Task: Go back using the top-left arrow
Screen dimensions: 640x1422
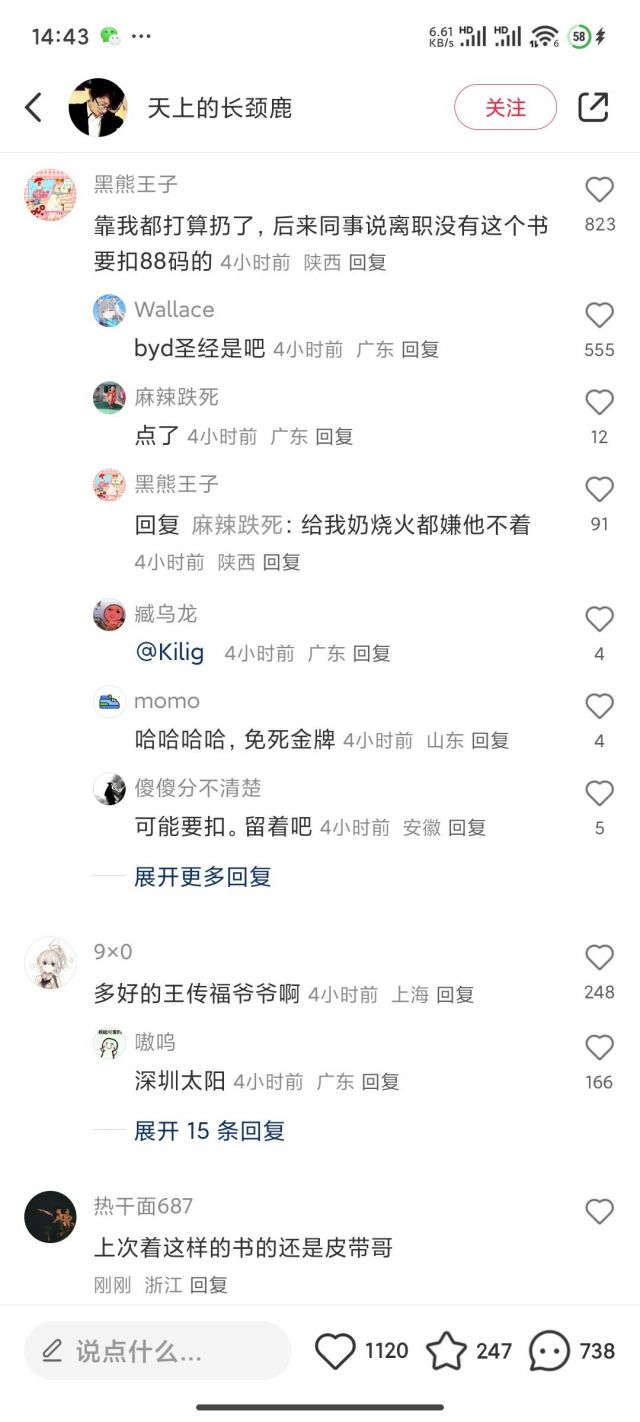Action: [x=34, y=107]
